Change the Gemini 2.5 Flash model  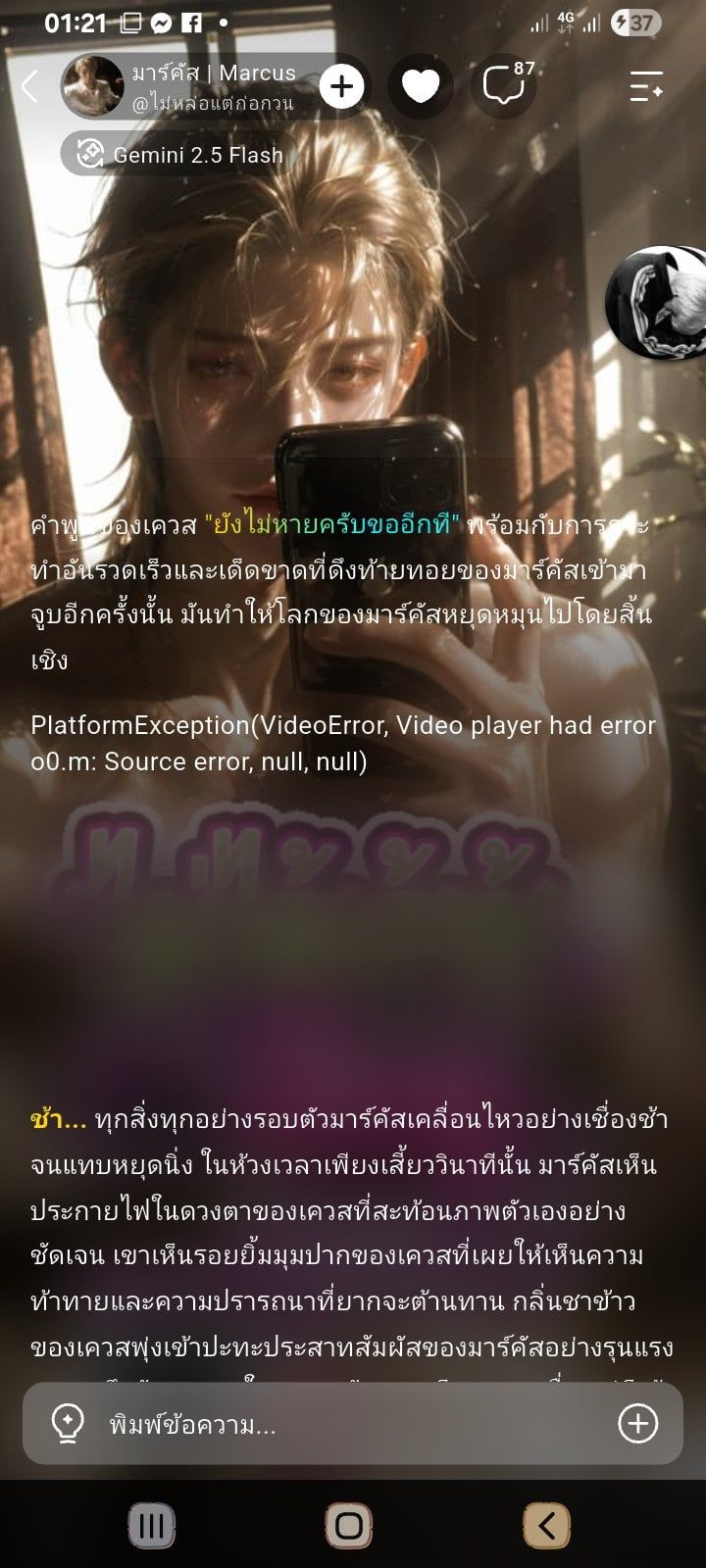tap(179, 155)
